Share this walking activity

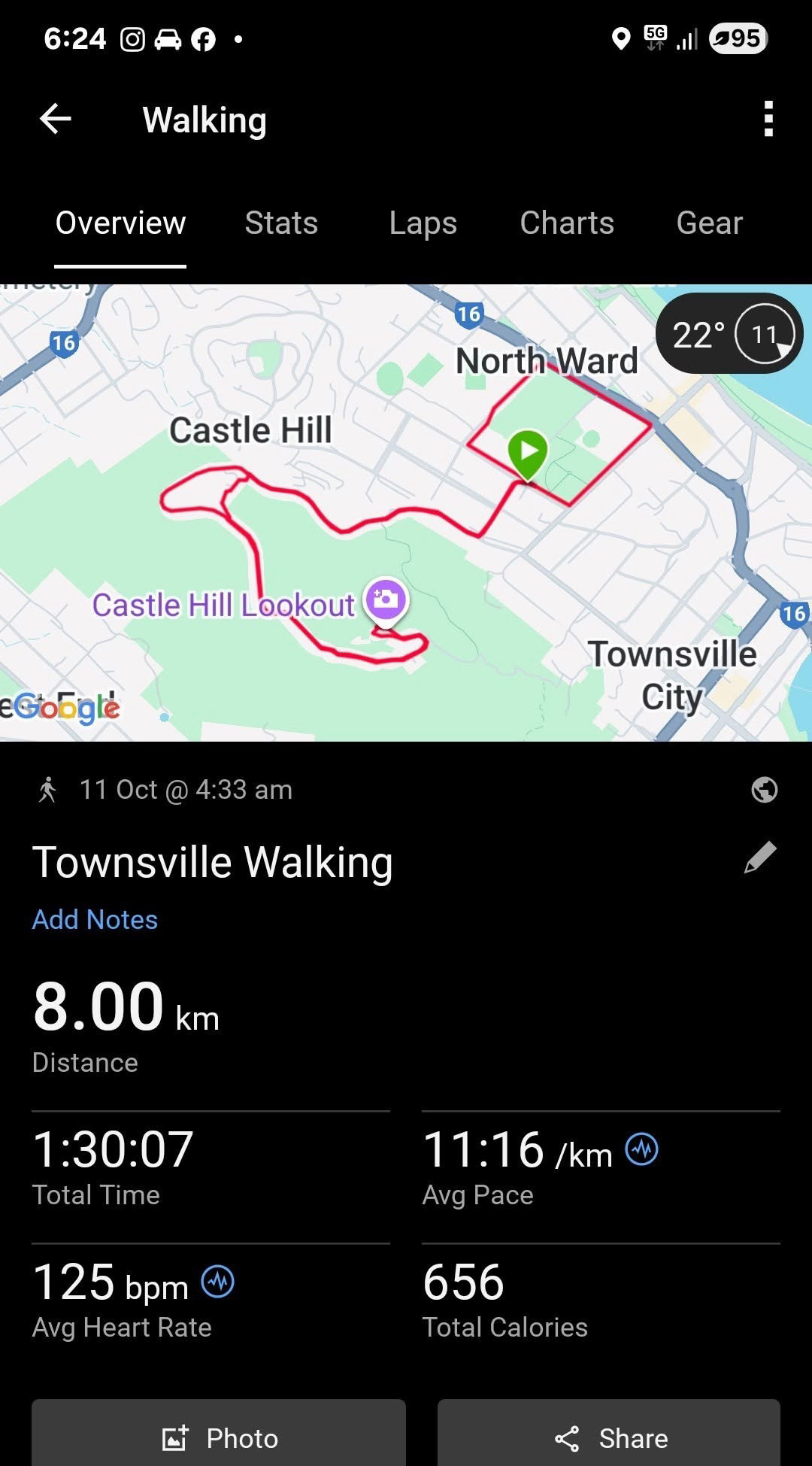(609, 1438)
